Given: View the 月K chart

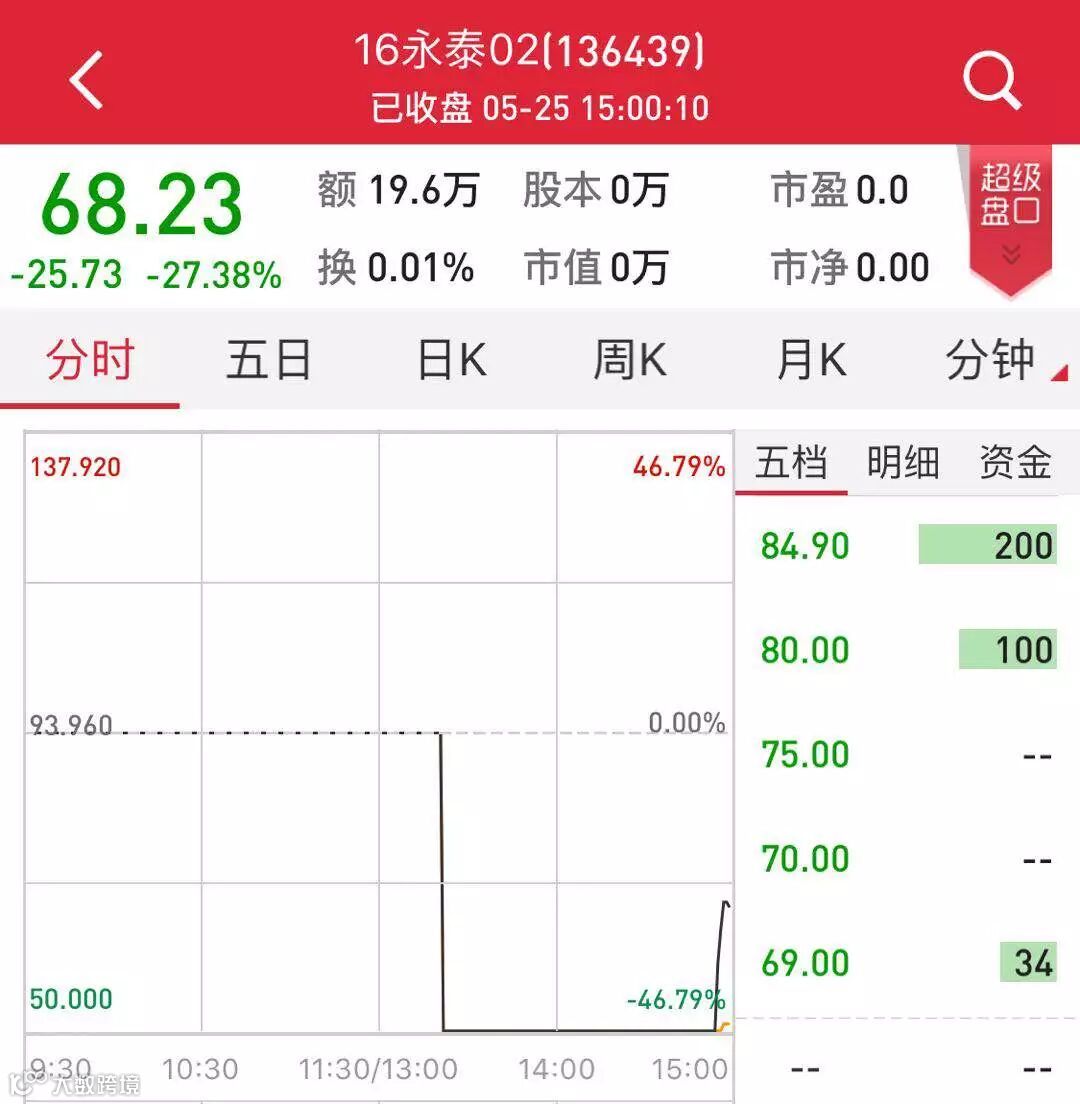Looking at the screenshot, I should click(811, 360).
